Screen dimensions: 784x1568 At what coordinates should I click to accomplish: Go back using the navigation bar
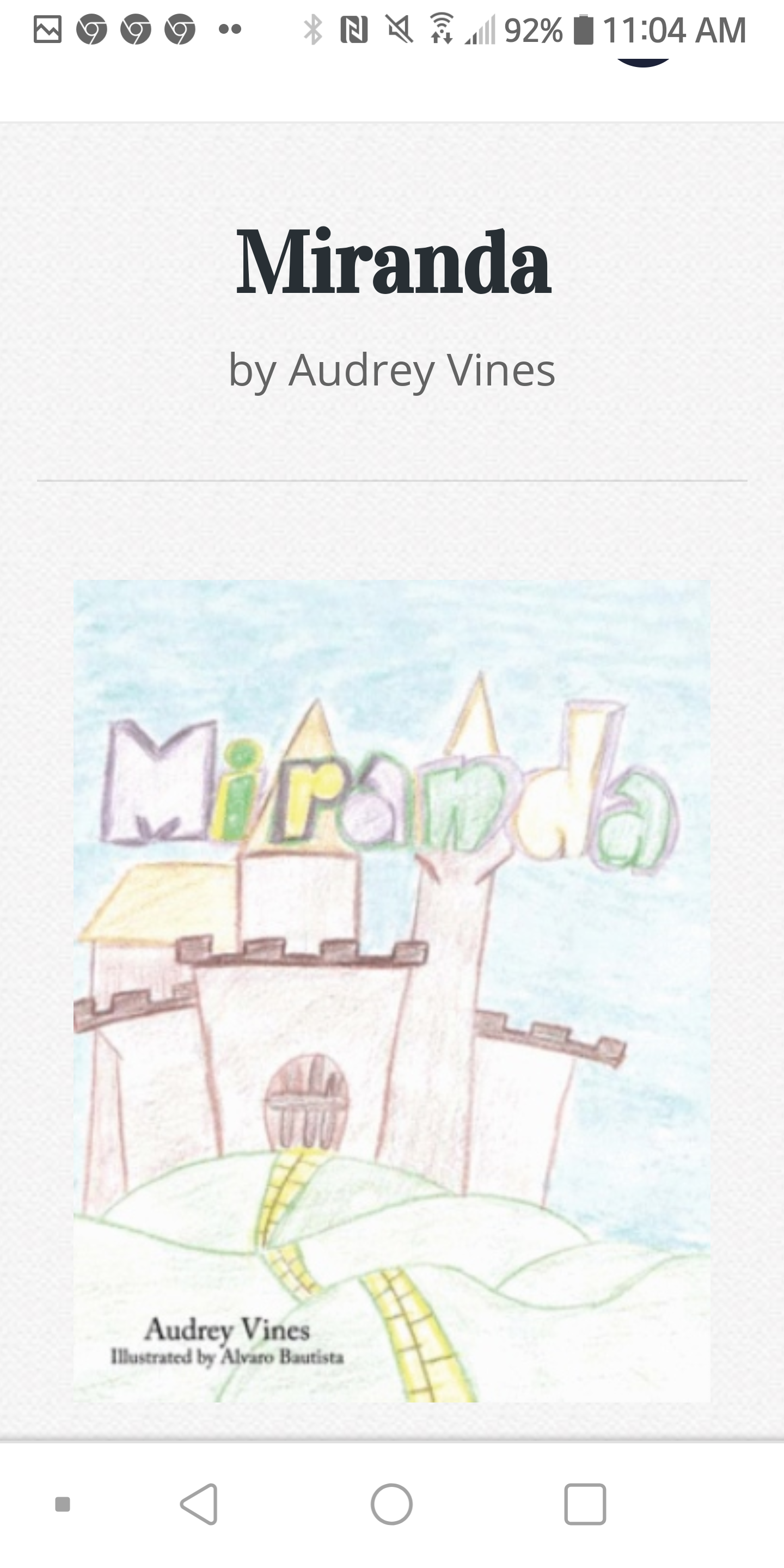click(x=200, y=1504)
